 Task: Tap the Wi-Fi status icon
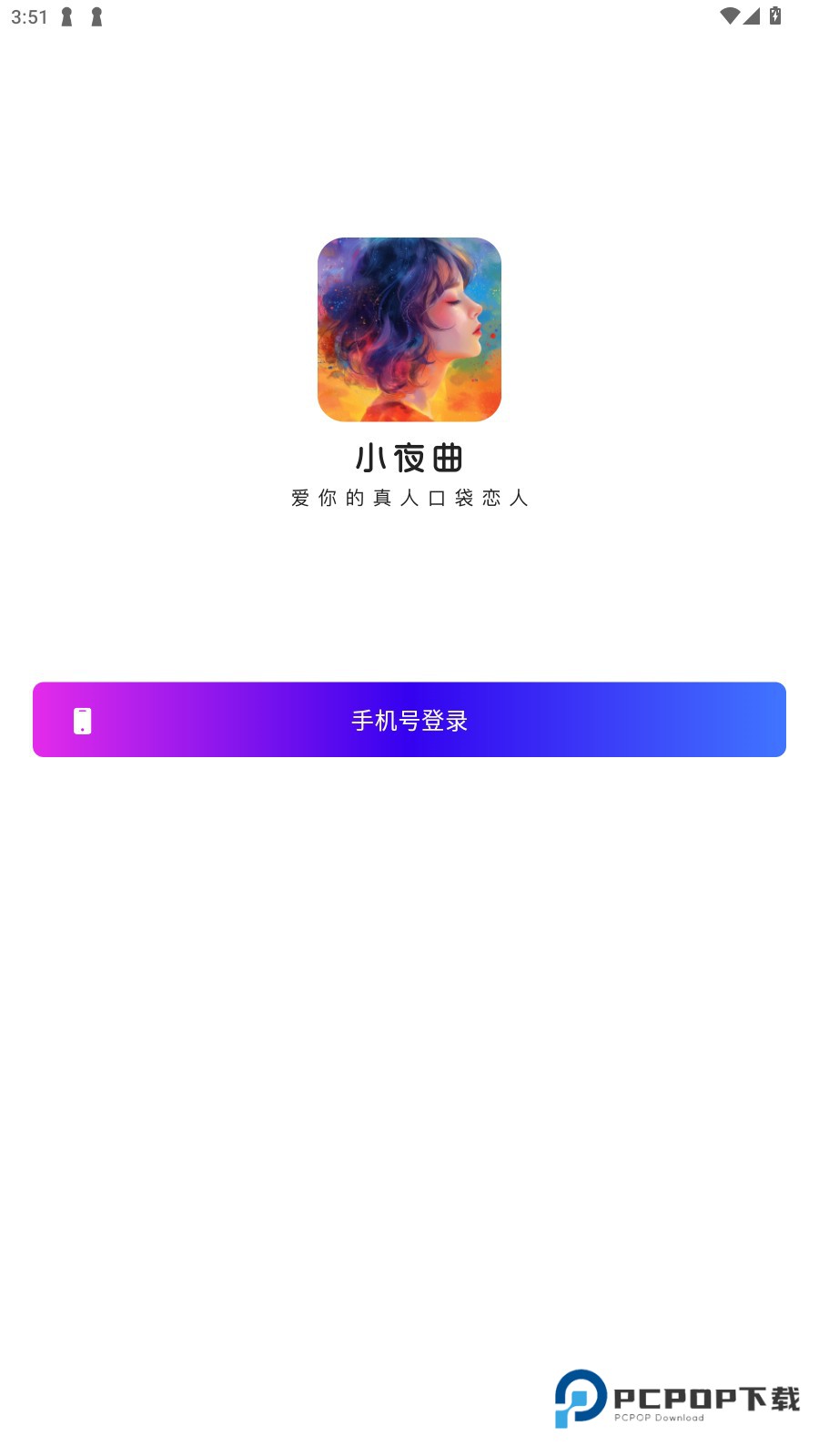click(x=728, y=15)
